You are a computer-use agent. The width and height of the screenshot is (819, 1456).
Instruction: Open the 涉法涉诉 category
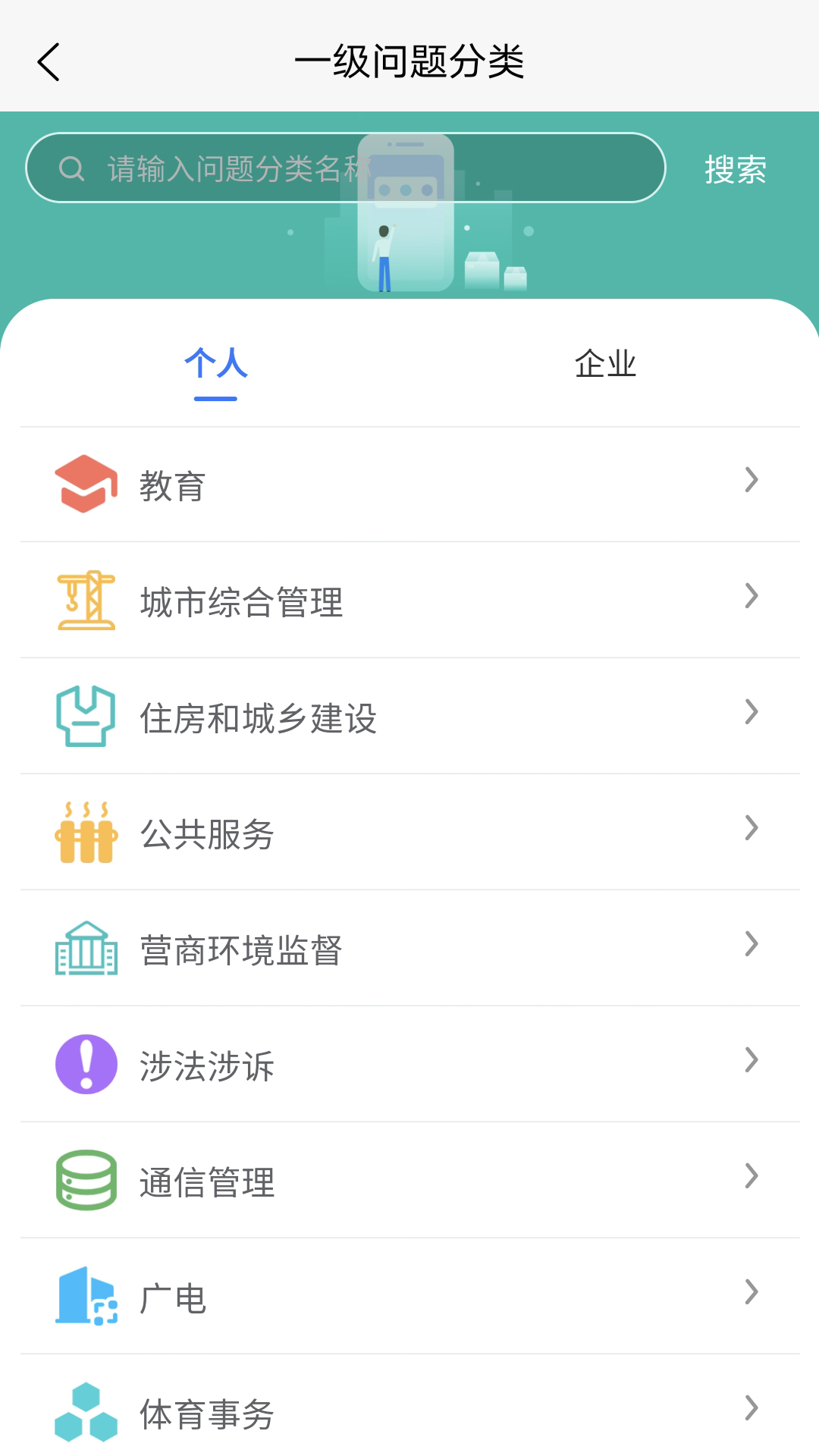coord(409,1065)
